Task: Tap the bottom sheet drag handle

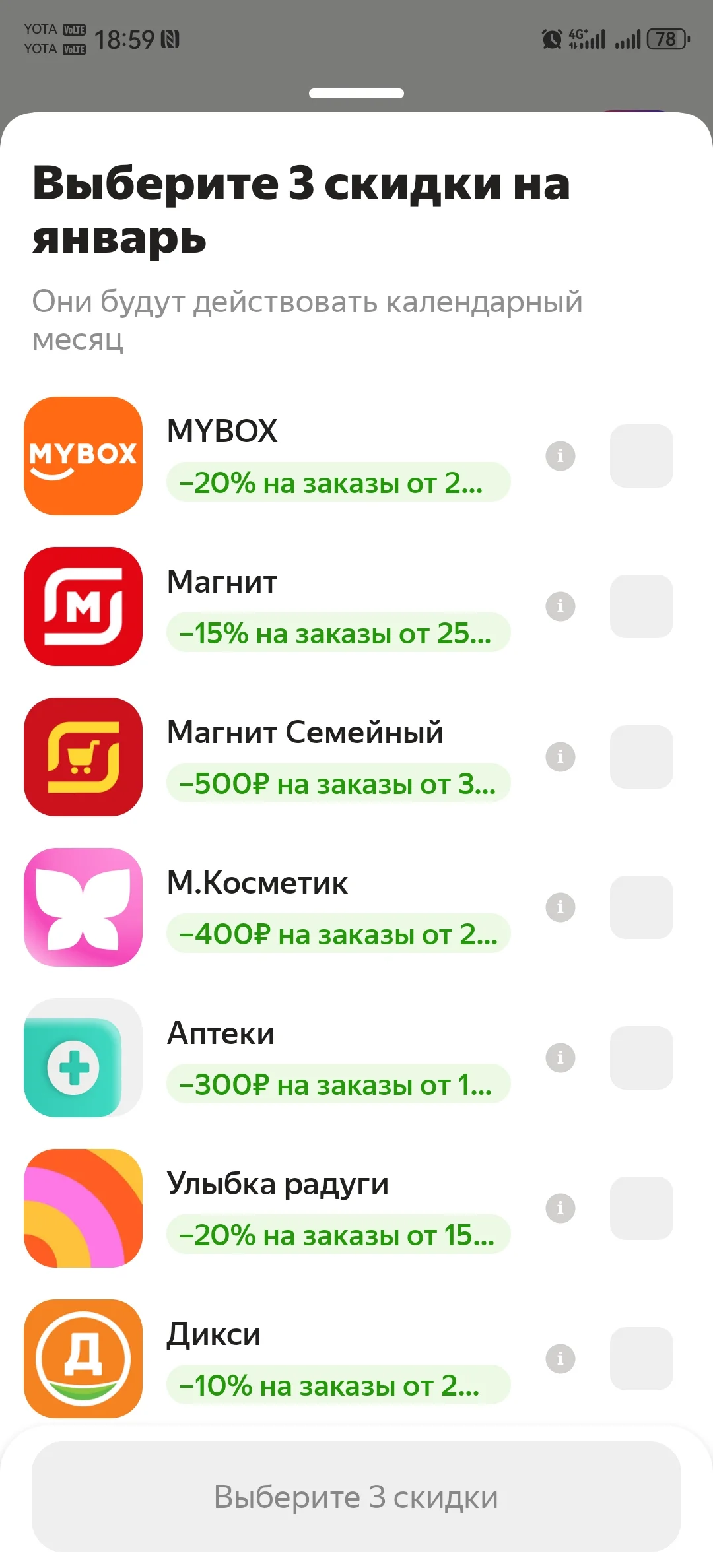Action: pos(356,93)
